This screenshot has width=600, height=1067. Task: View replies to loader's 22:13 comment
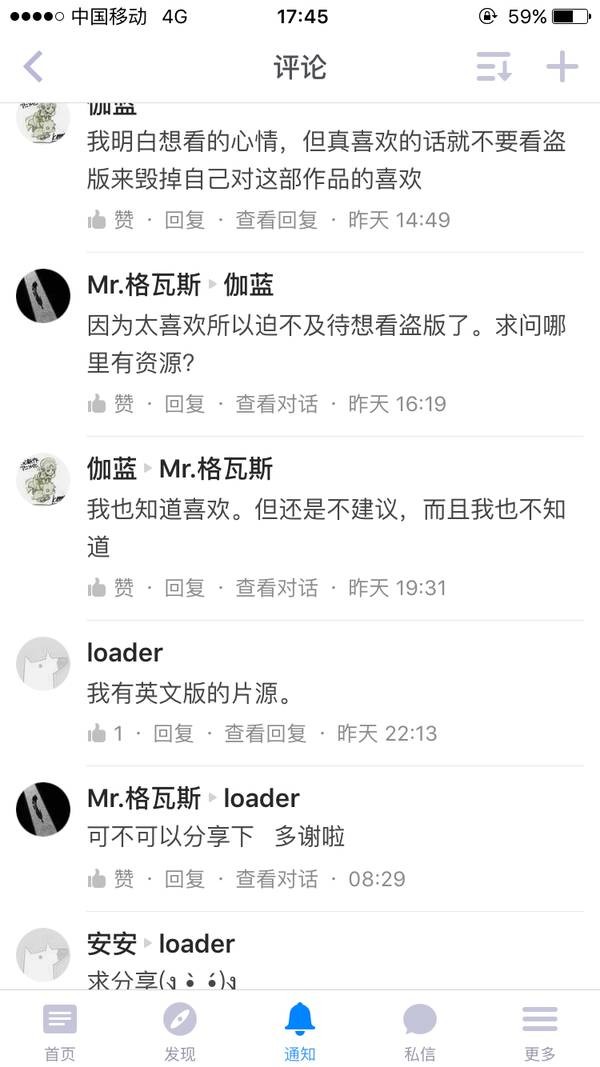(x=265, y=733)
